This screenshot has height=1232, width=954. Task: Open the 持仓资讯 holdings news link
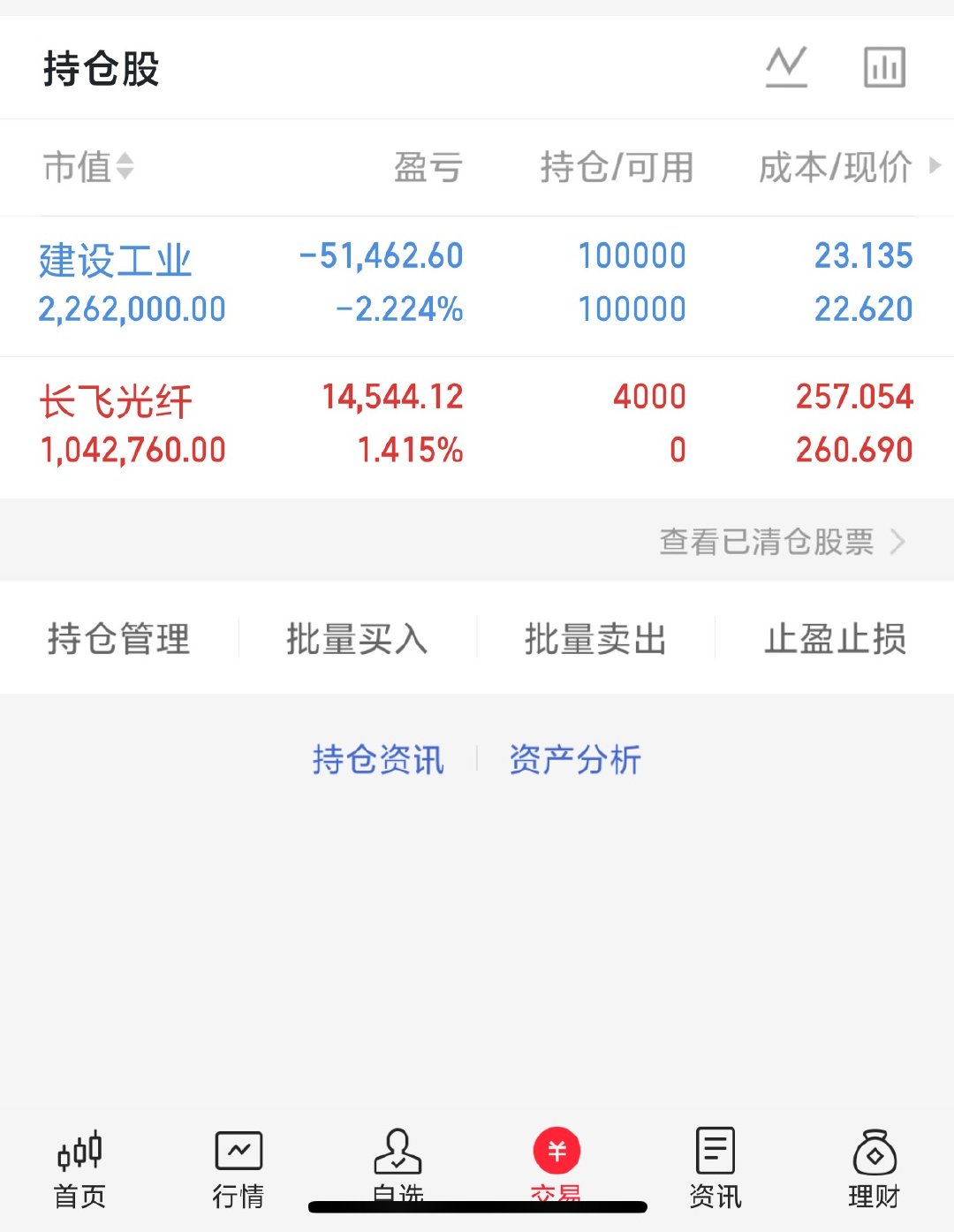coord(378,759)
